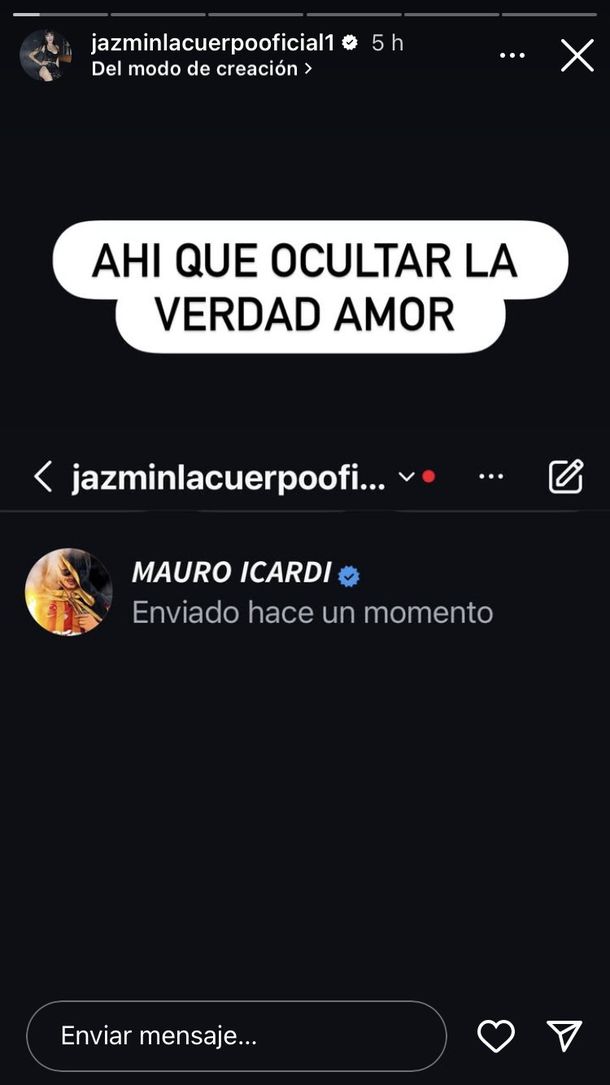The width and height of the screenshot is (610, 1085).
Task: Open jazminlacuerpooficial1's profile from the story header
Action: pos(212,43)
